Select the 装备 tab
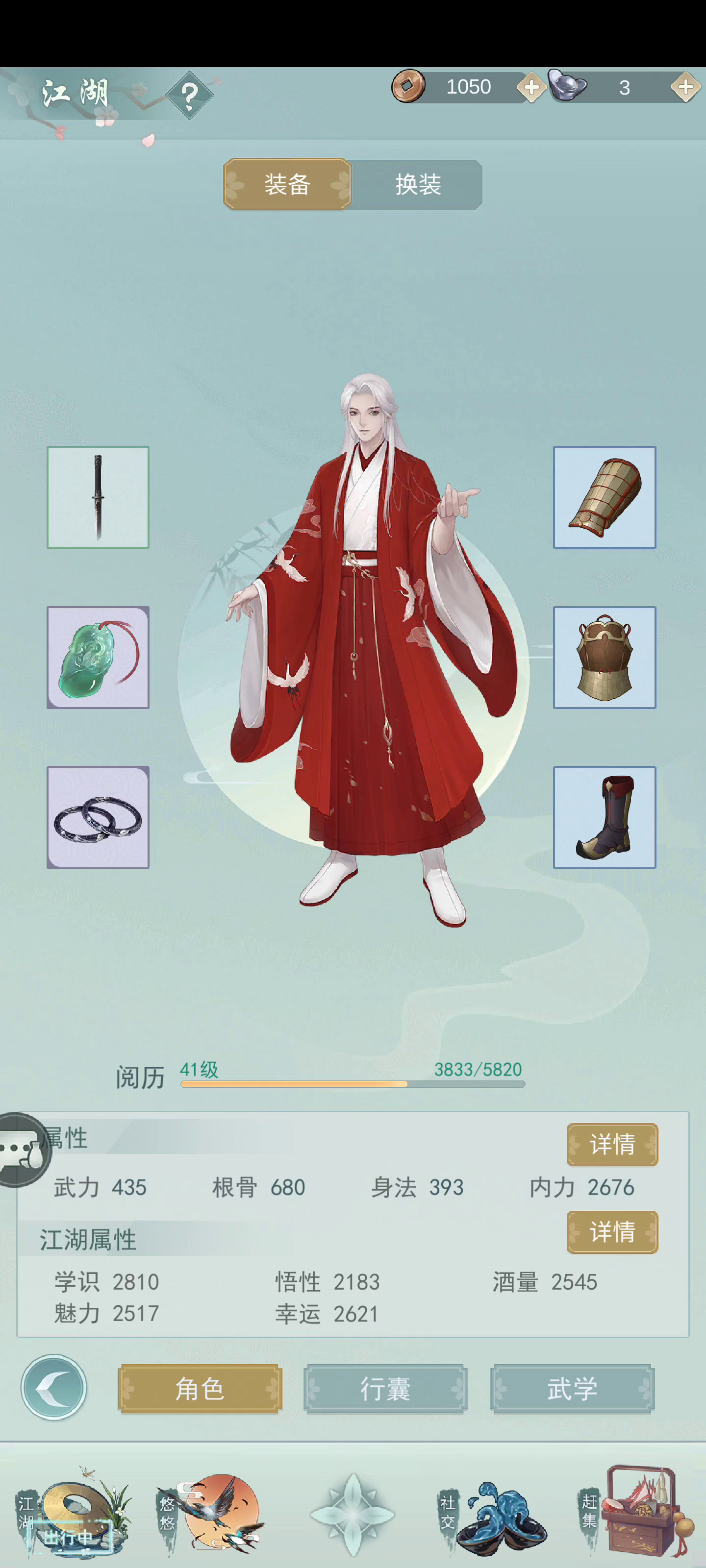Image resolution: width=706 pixels, height=1568 pixels. point(287,184)
